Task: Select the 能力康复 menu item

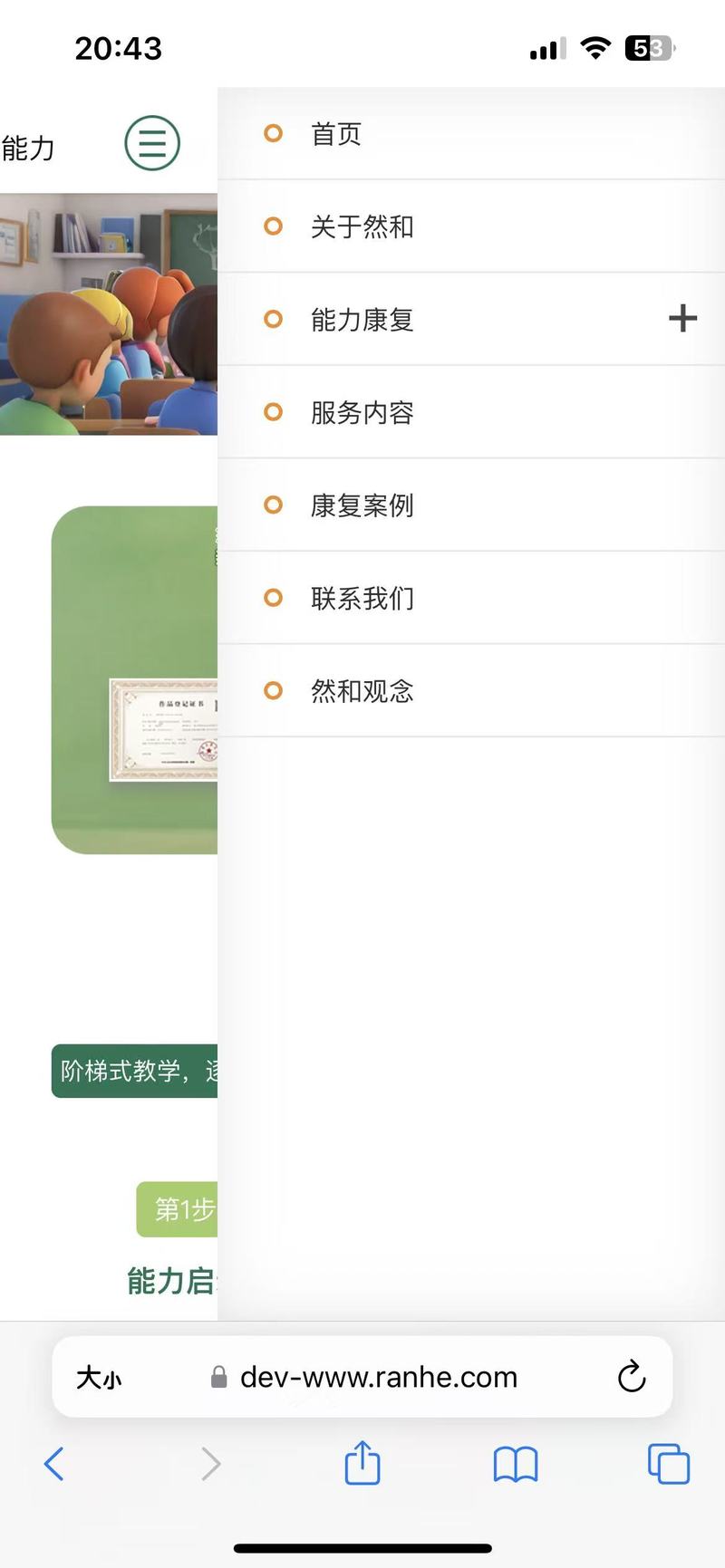Action: (x=362, y=320)
